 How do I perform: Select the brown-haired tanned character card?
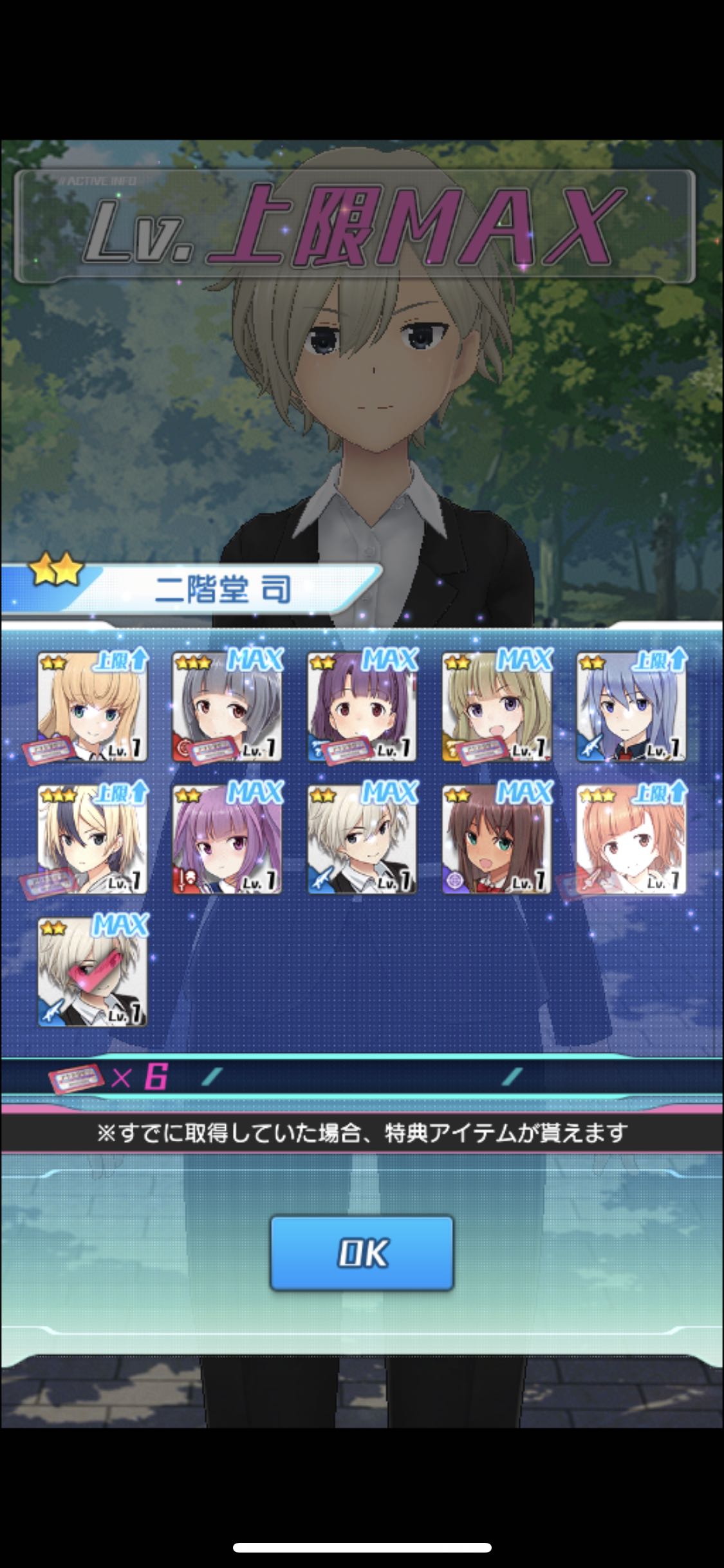[x=496, y=839]
